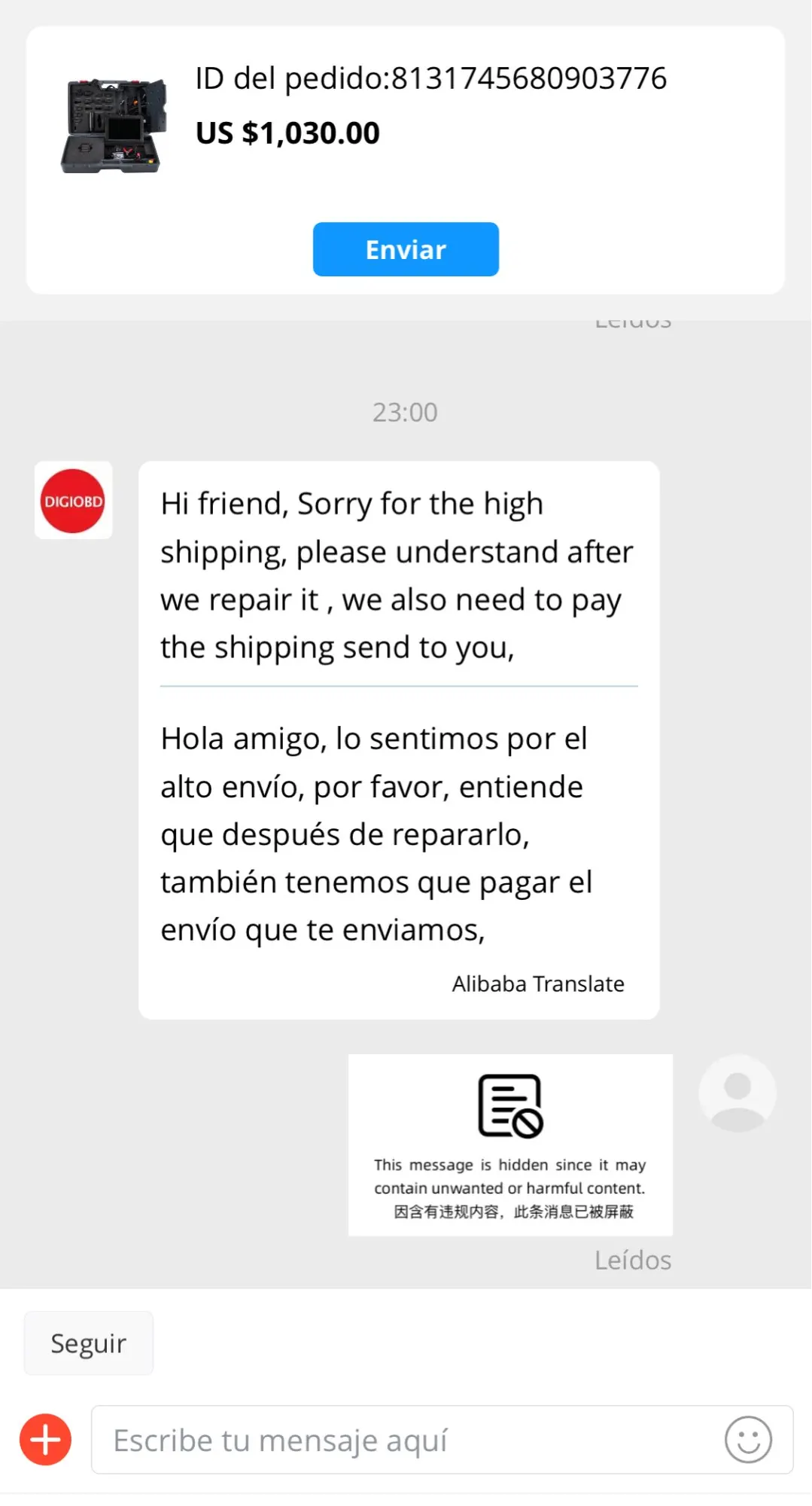Open the emoji smiley picker
812x1506 pixels.
pyautogui.click(x=748, y=1440)
